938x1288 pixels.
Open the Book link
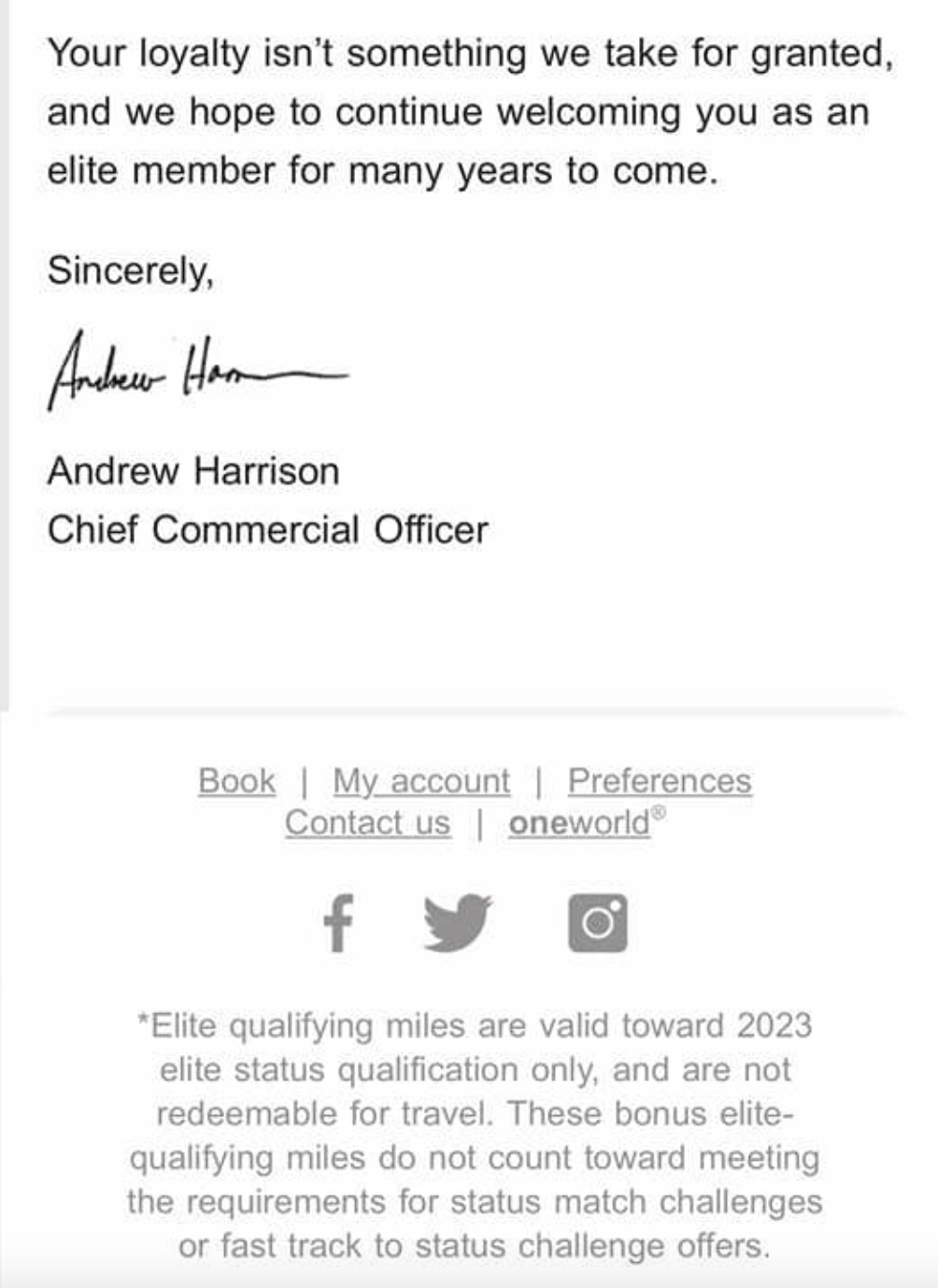point(236,780)
